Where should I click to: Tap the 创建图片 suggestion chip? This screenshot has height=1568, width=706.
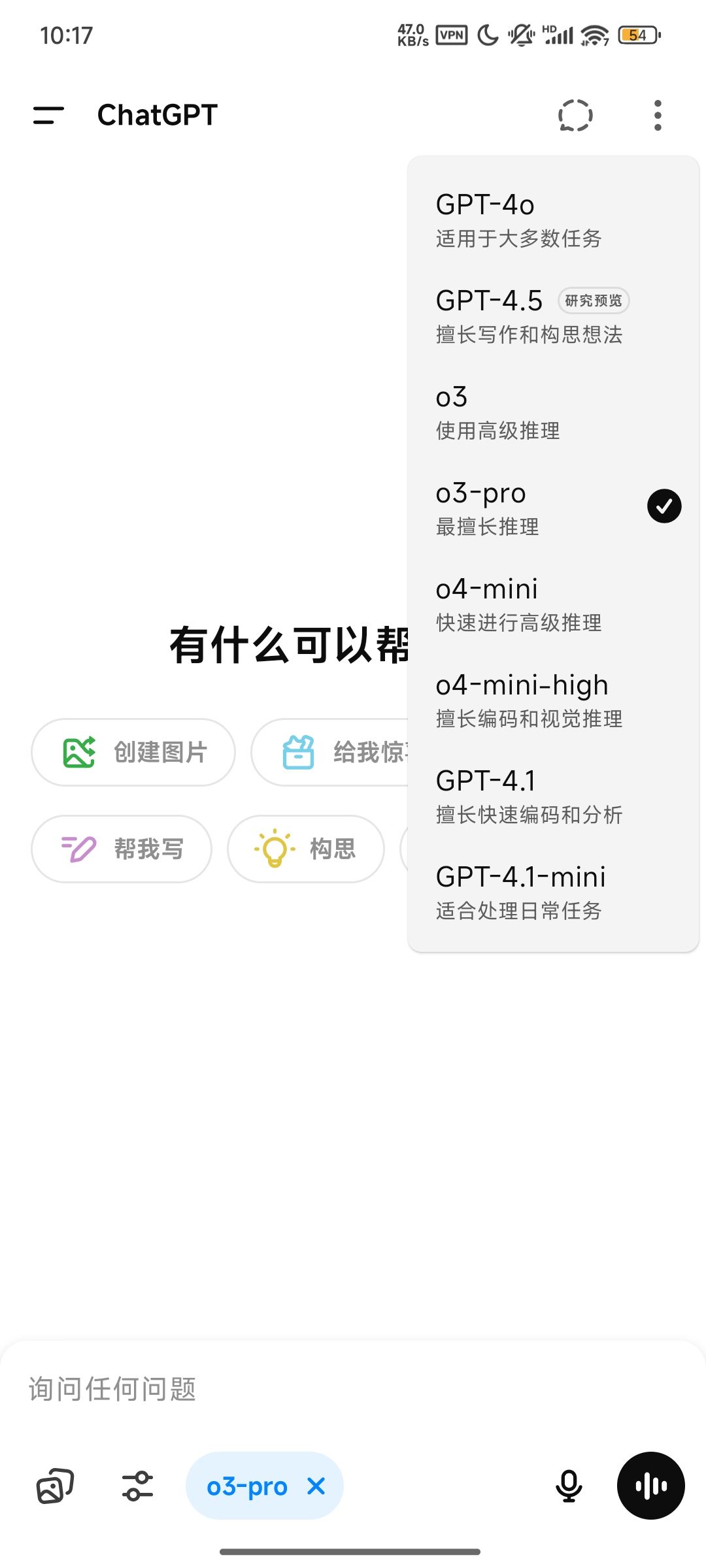(x=133, y=753)
